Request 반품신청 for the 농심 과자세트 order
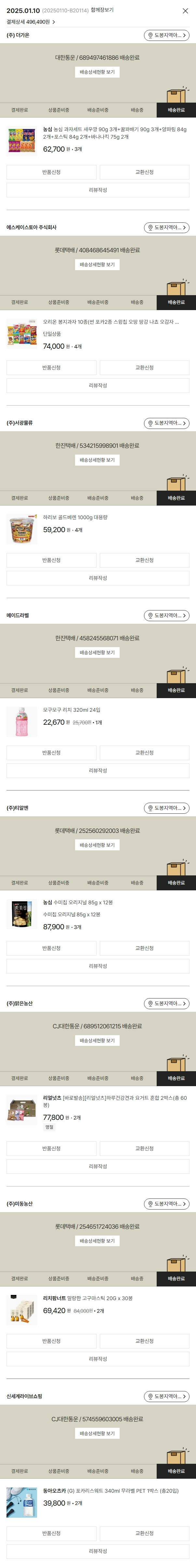This screenshot has height=1568, width=196. (51, 172)
